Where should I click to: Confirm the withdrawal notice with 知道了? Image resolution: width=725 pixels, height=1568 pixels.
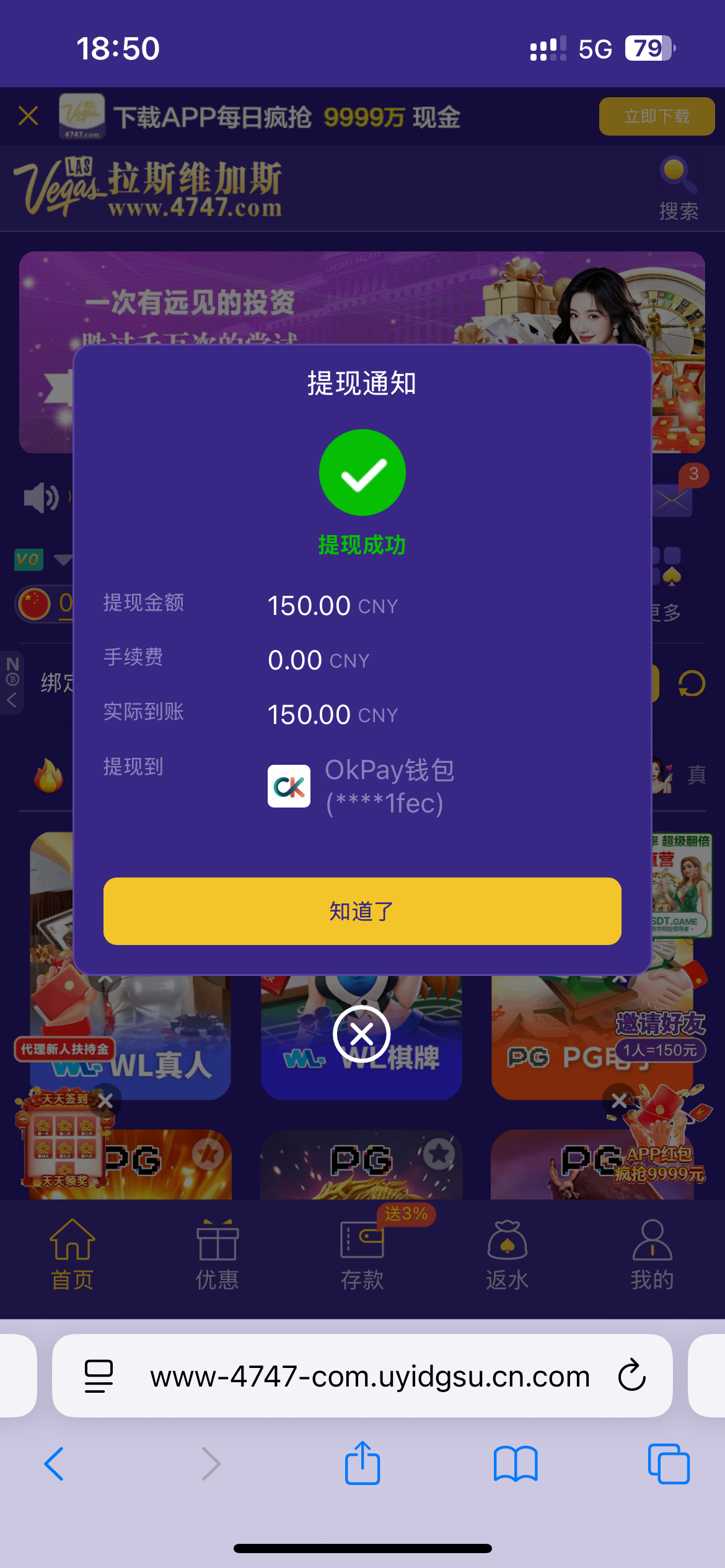point(362,911)
